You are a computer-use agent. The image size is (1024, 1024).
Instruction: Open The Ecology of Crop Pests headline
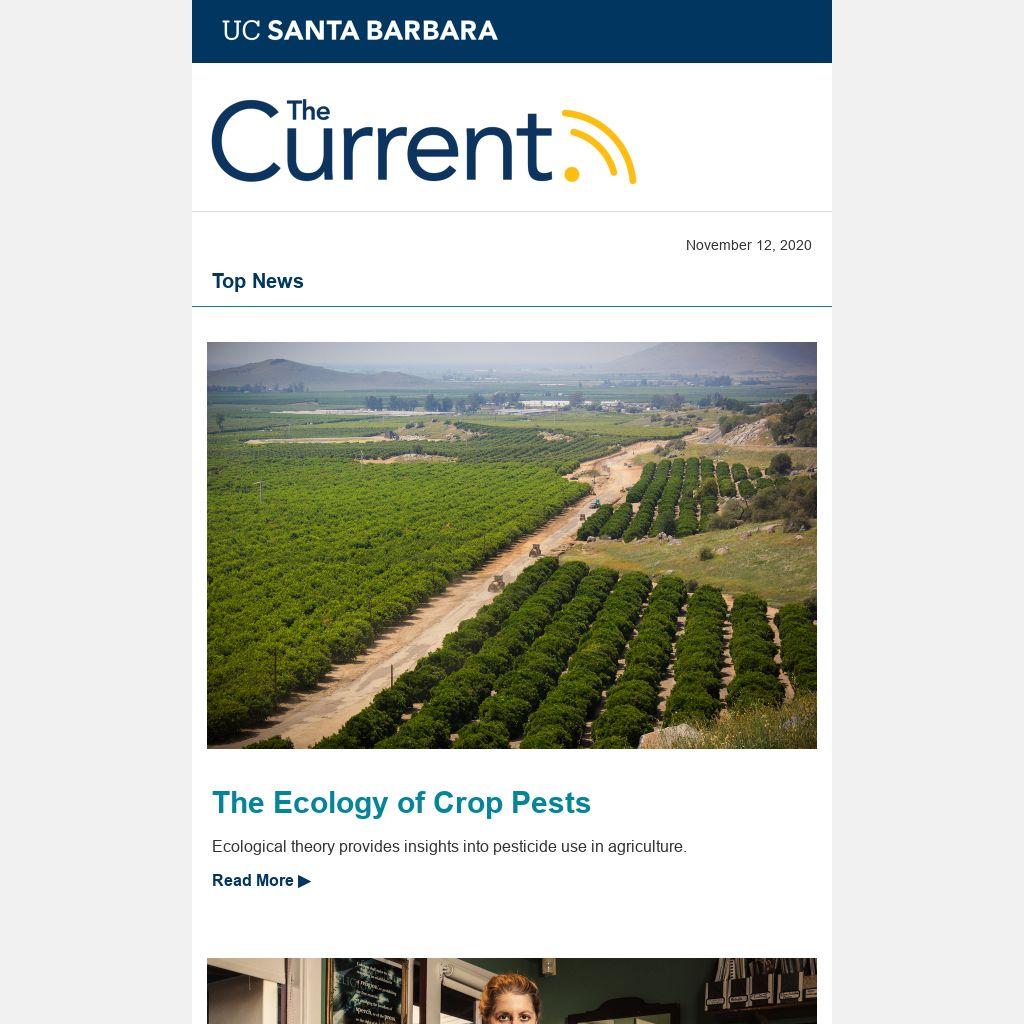(401, 803)
